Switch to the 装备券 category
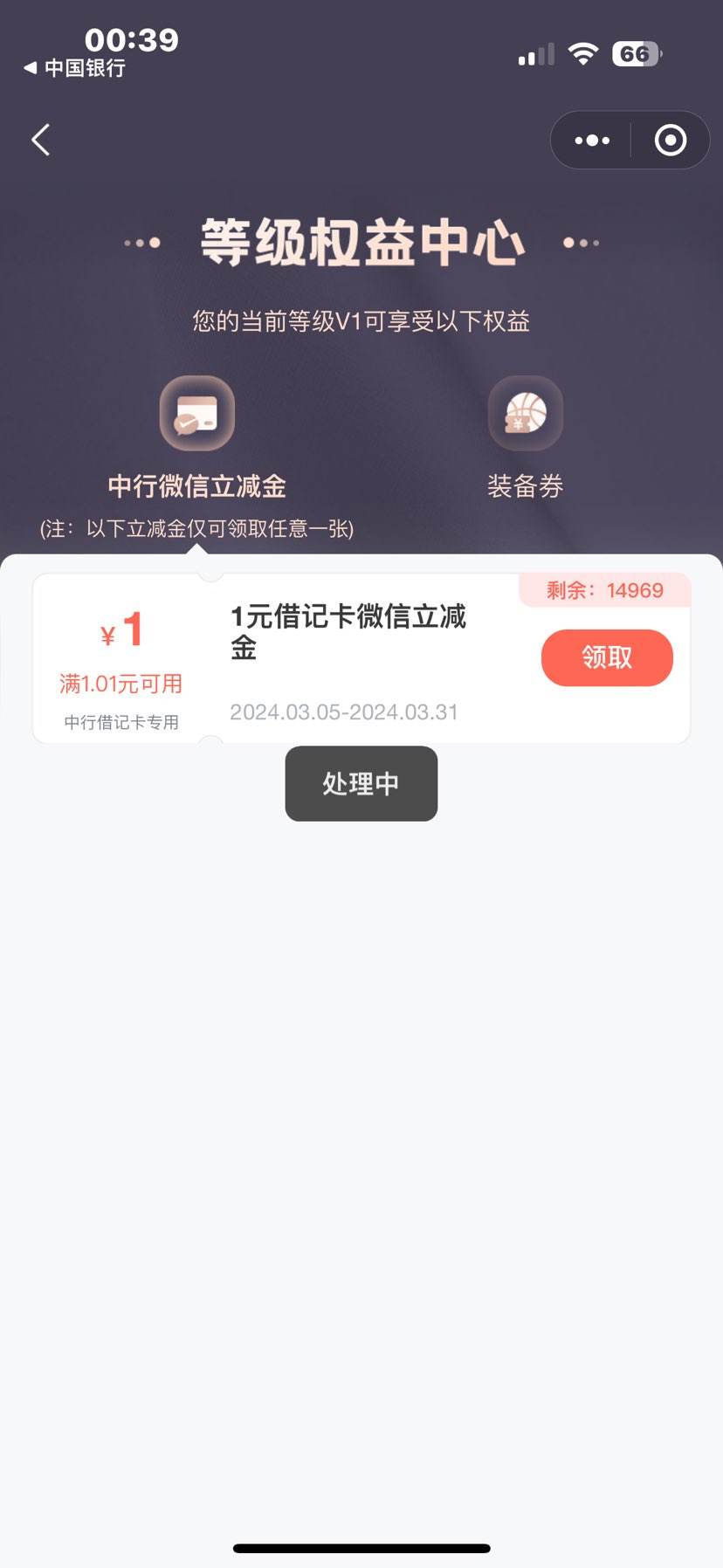 [527, 486]
